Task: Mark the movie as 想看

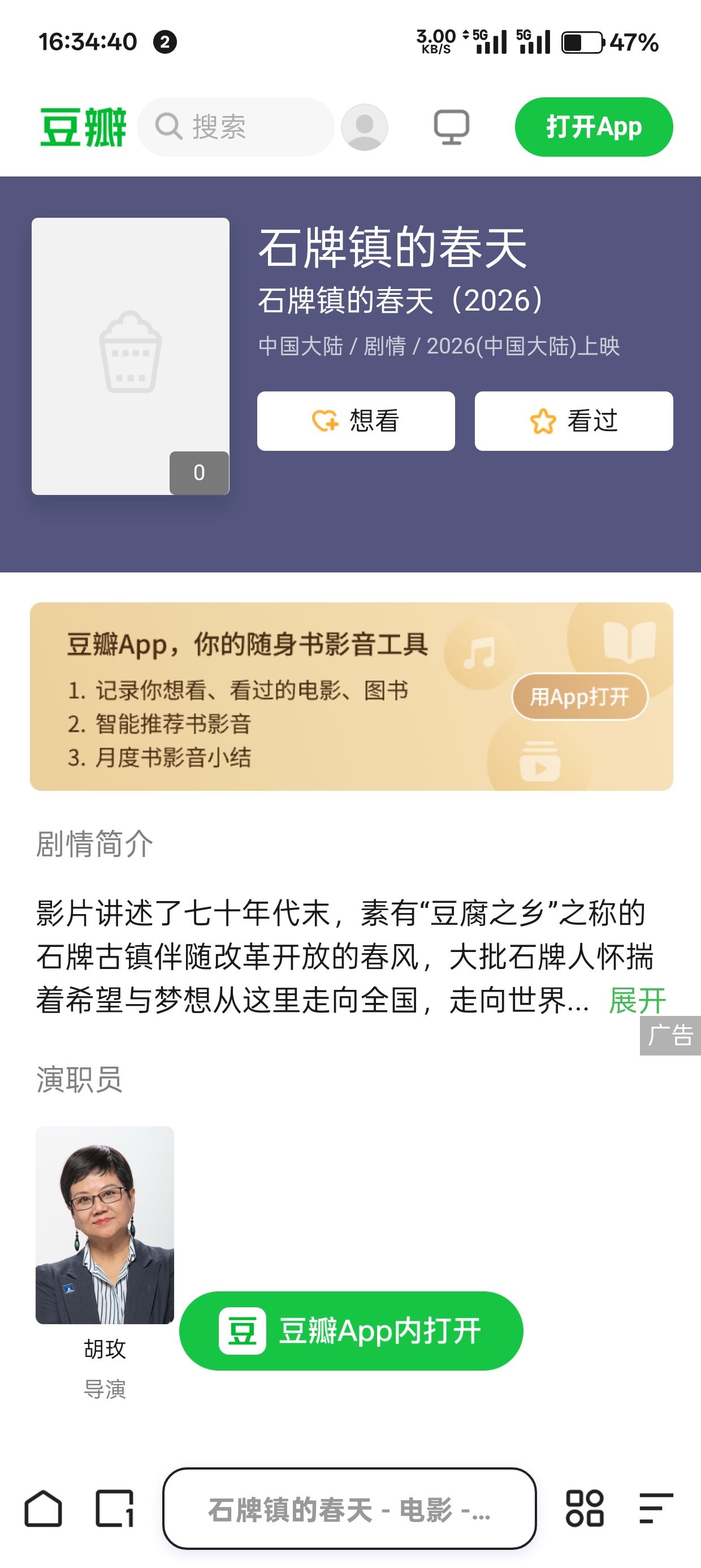Action: [x=356, y=421]
